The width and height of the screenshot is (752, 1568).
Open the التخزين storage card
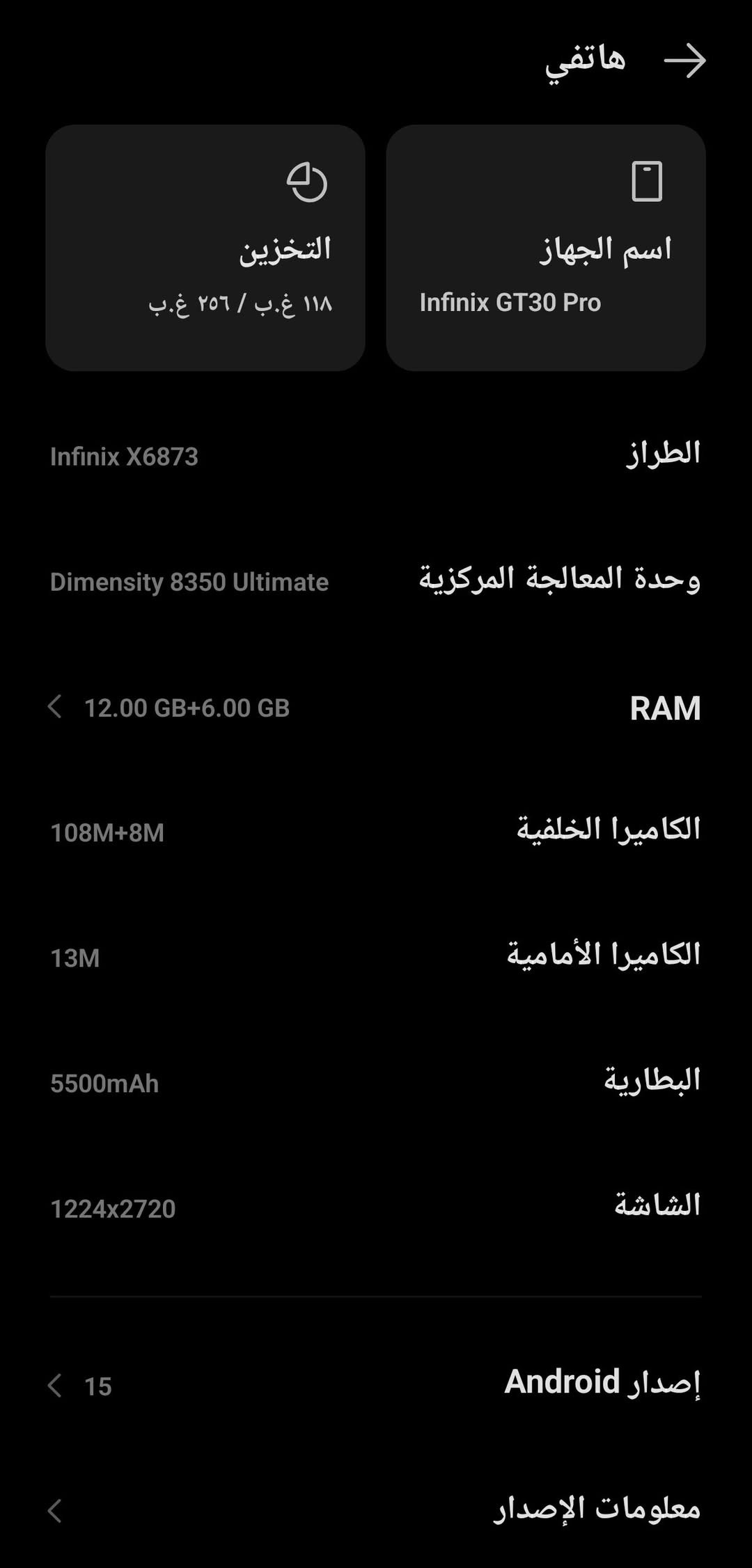pos(205,248)
